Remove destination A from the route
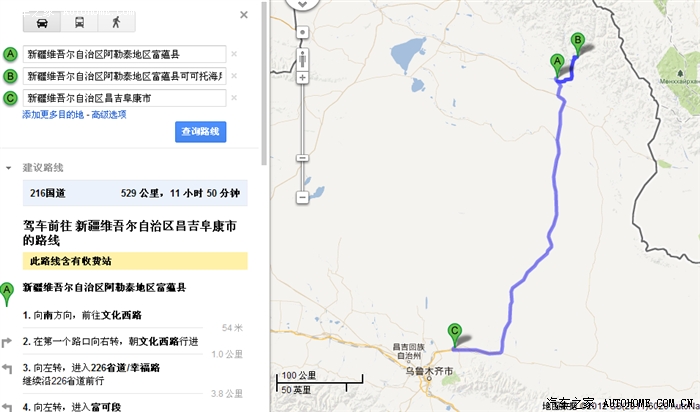This screenshot has height=412, width=700. tap(234, 54)
